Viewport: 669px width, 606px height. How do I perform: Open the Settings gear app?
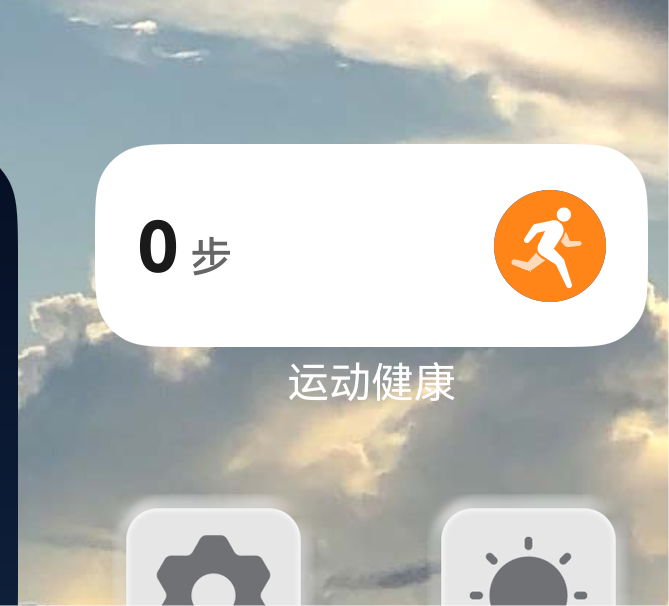(213, 565)
